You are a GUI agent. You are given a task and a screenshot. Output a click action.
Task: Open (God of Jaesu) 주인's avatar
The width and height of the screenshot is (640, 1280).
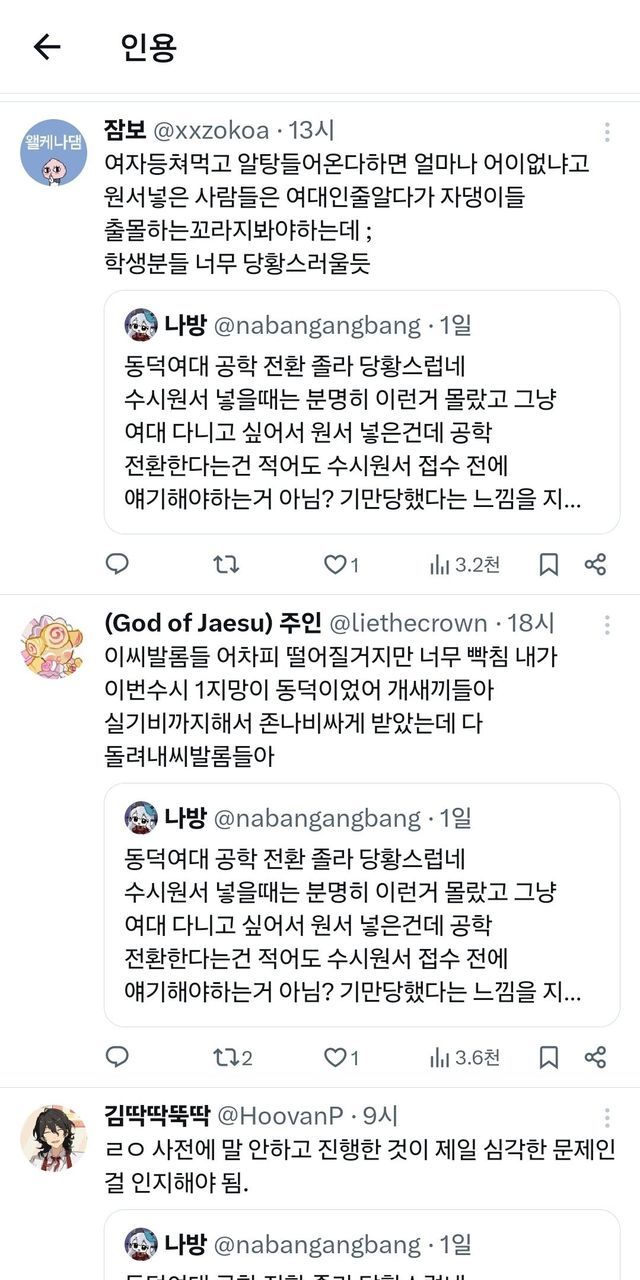click(53, 646)
